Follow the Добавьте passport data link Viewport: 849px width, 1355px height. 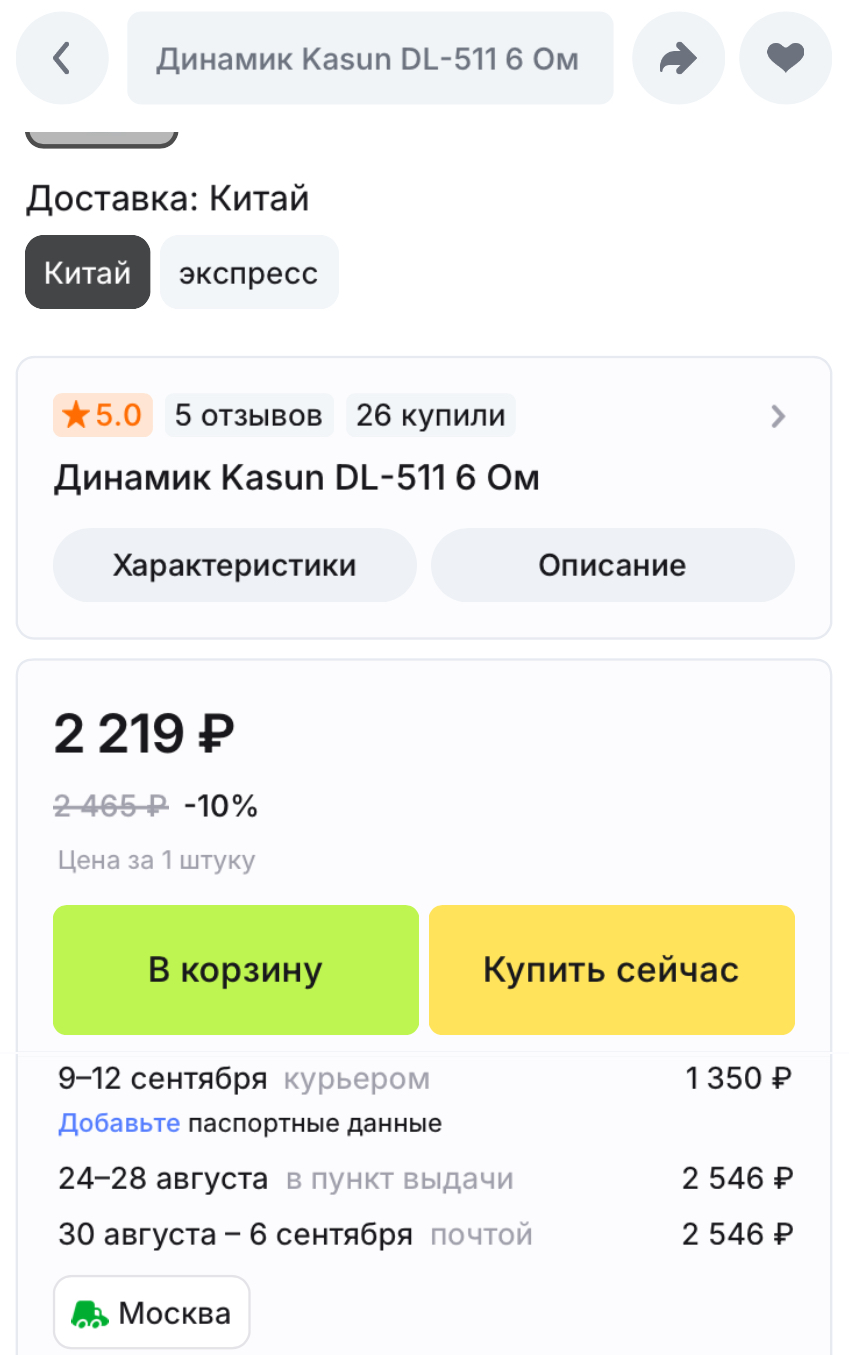pos(119,1123)
